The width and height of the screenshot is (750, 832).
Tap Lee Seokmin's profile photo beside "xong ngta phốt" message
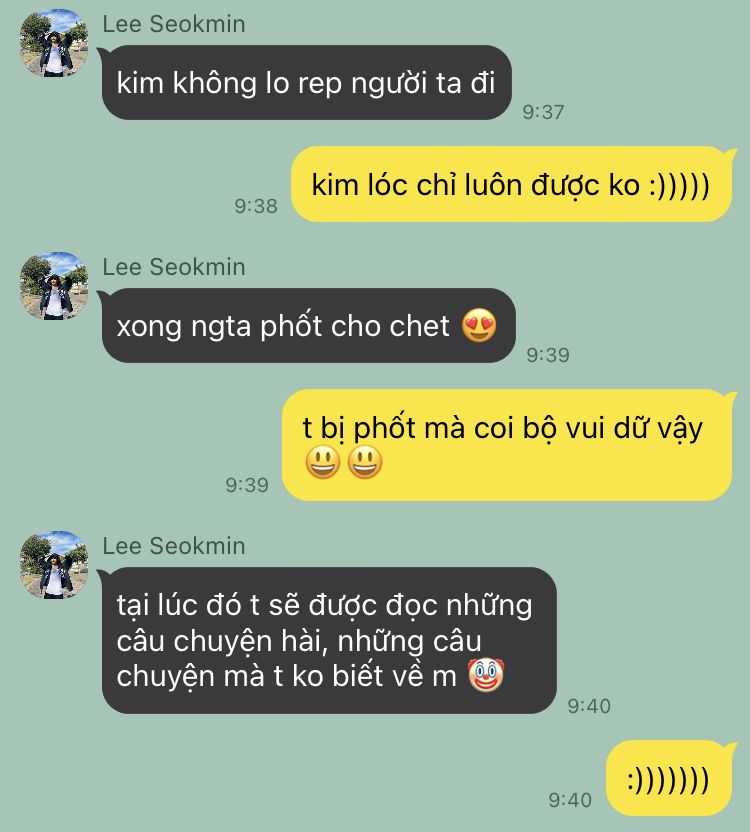click(54, 286)
